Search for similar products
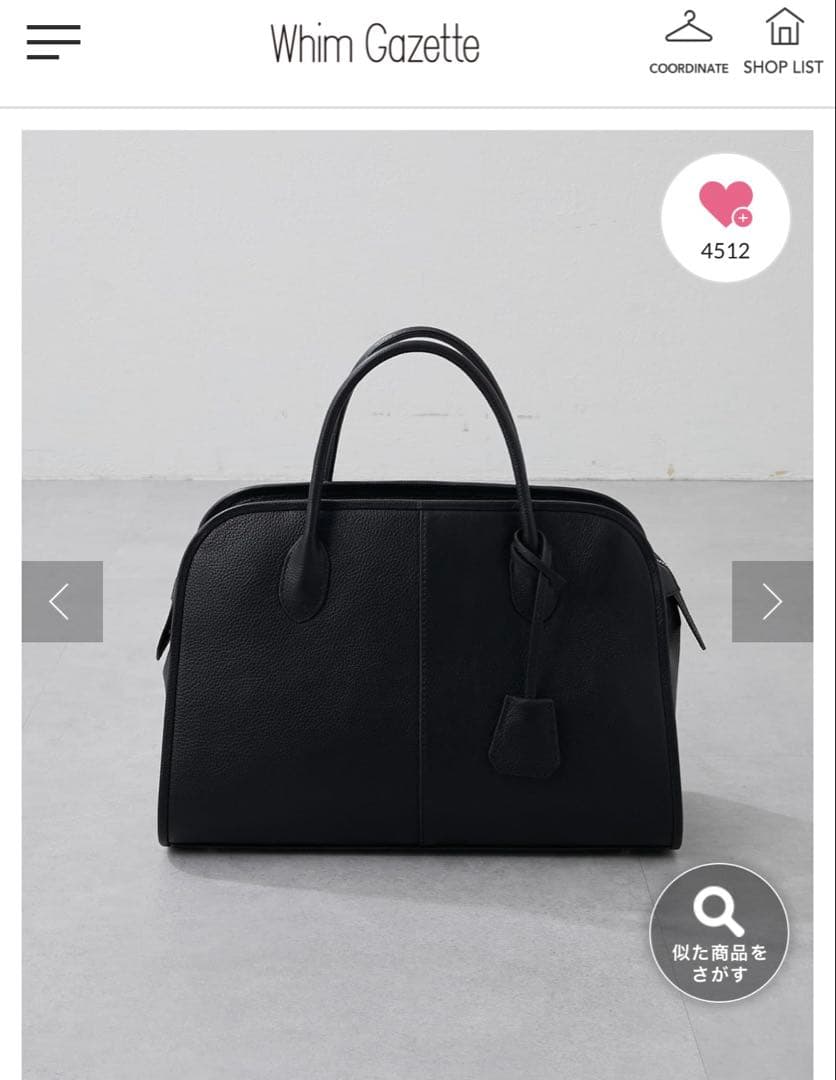The height and width of the screenshot is (1080, 836). pos(719,932)
